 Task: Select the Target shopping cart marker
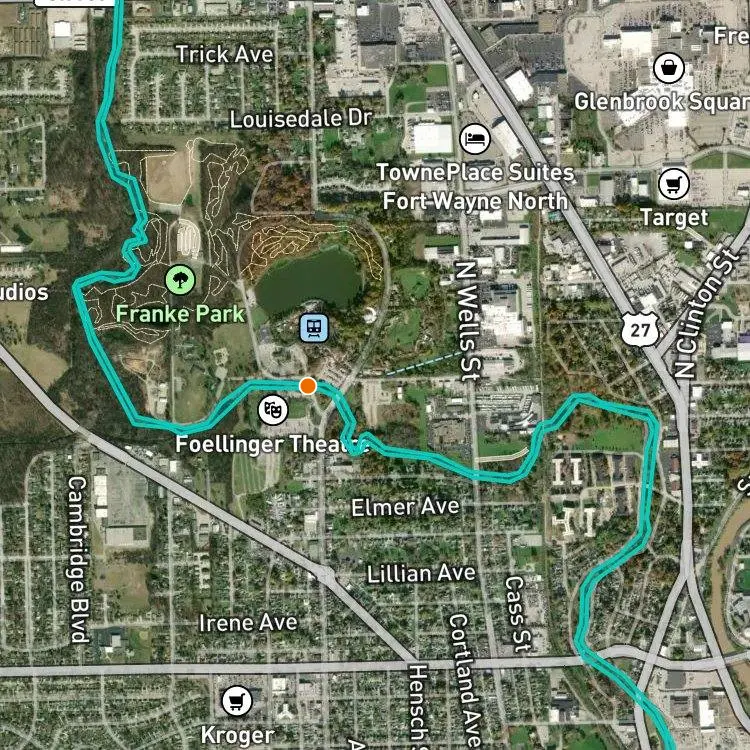pyautogui.click(x=674, y=184)
